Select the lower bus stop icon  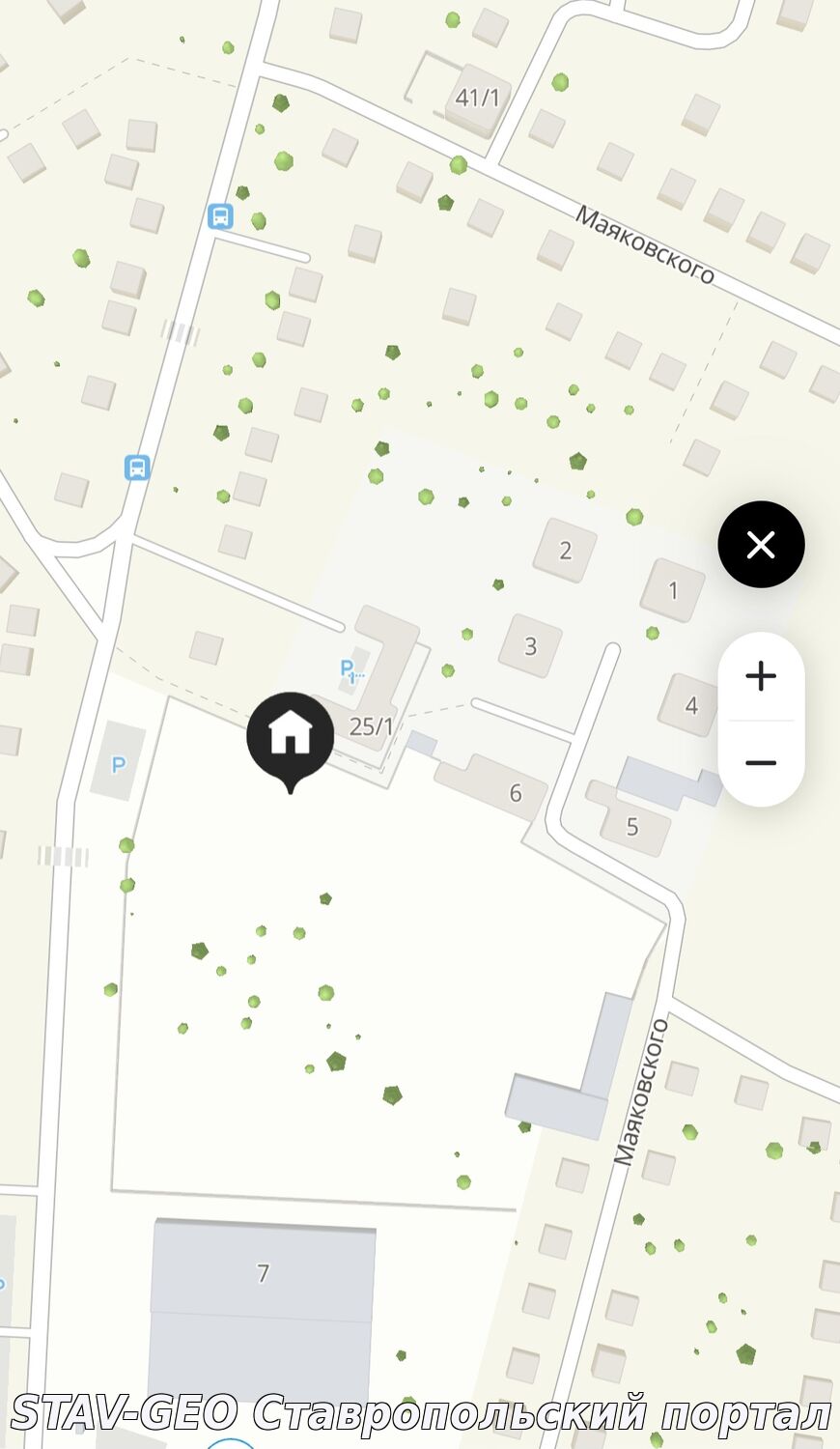pos(137,469)
